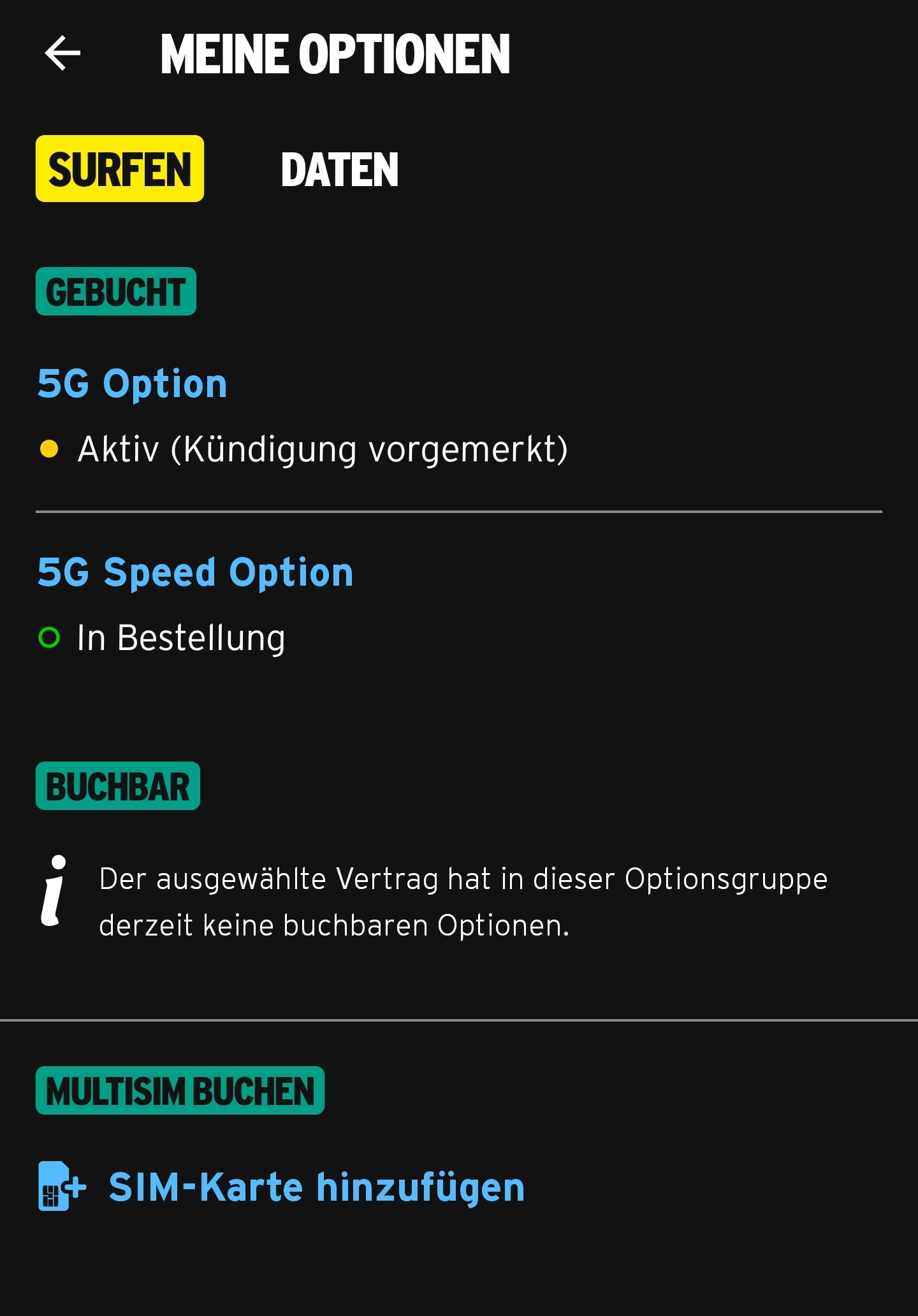
Task: Open the 5G Speed Option details
Action: 195,572
